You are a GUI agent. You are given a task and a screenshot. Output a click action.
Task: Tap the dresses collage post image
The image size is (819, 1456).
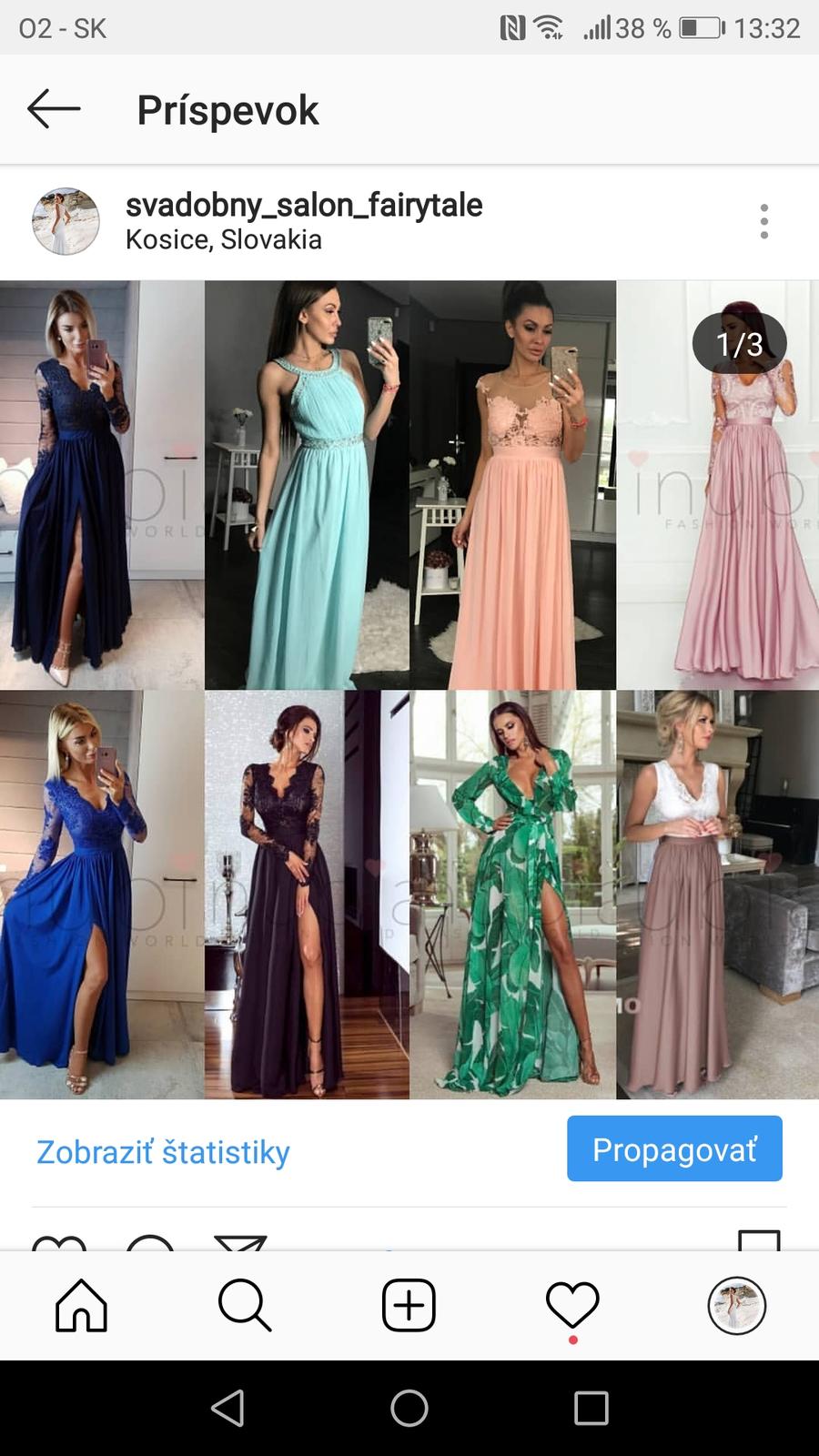[409, 689]
